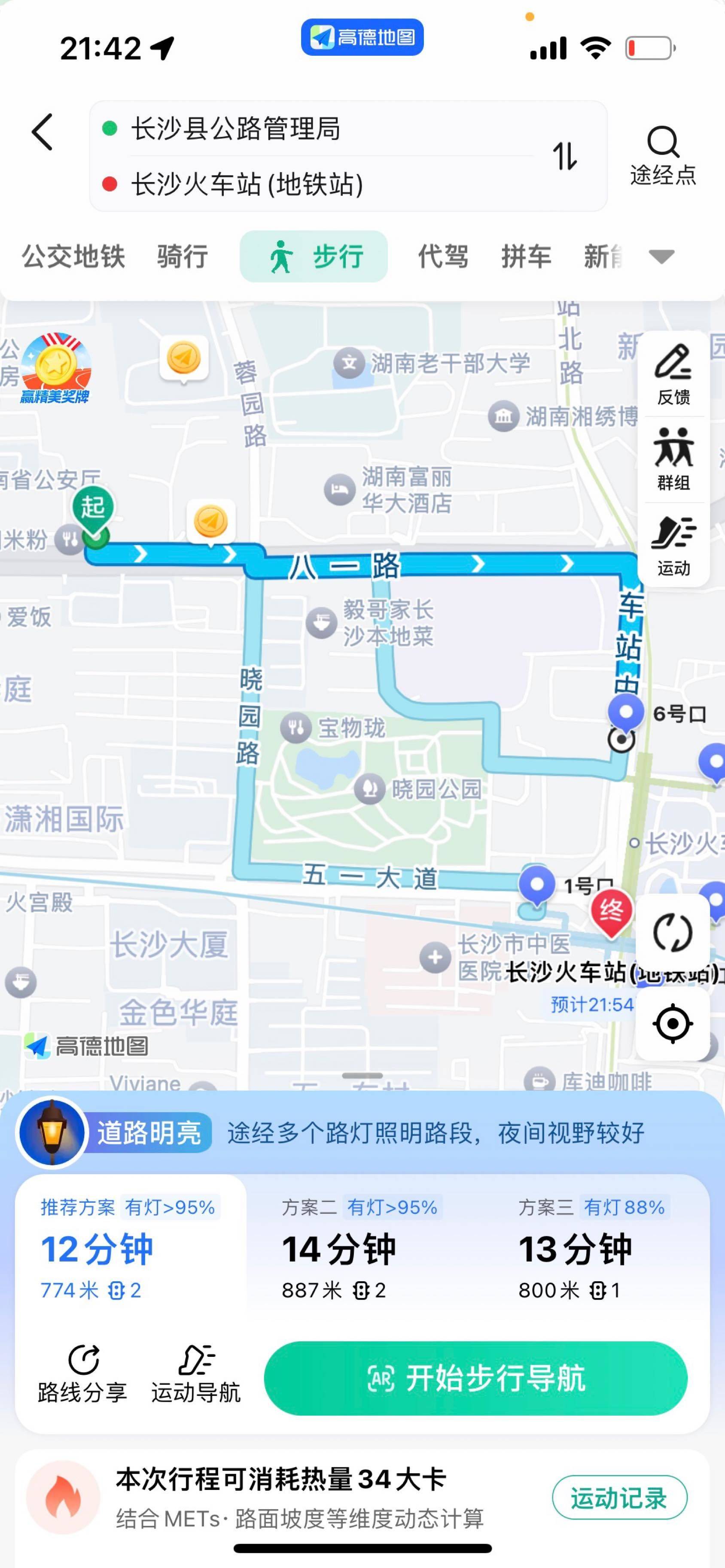Image resolution: width=725 pixels, height=1568 pixels.
Task: Select the 代驾 tab
Action: 442,256
